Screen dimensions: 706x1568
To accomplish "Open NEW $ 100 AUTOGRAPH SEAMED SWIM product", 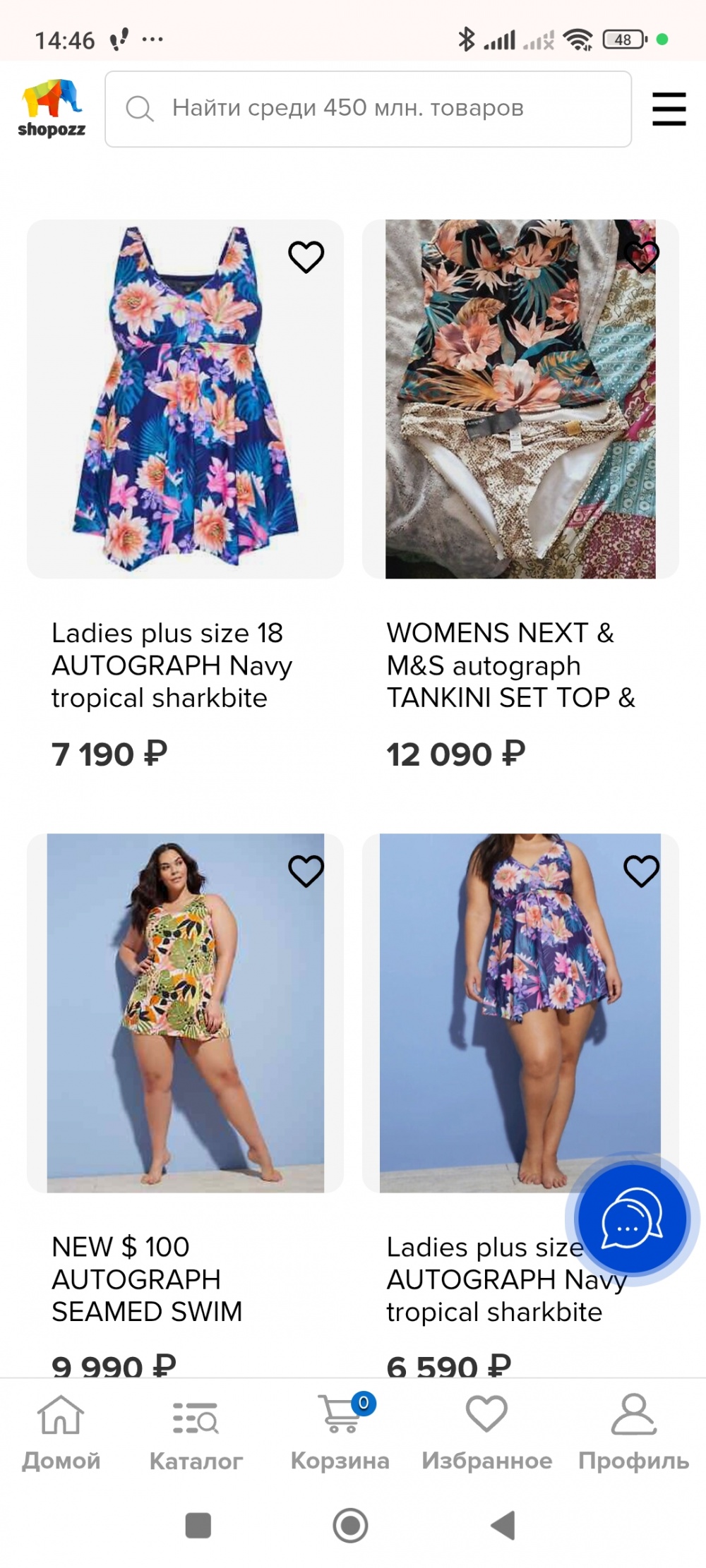I will [x=185, y=1013].
